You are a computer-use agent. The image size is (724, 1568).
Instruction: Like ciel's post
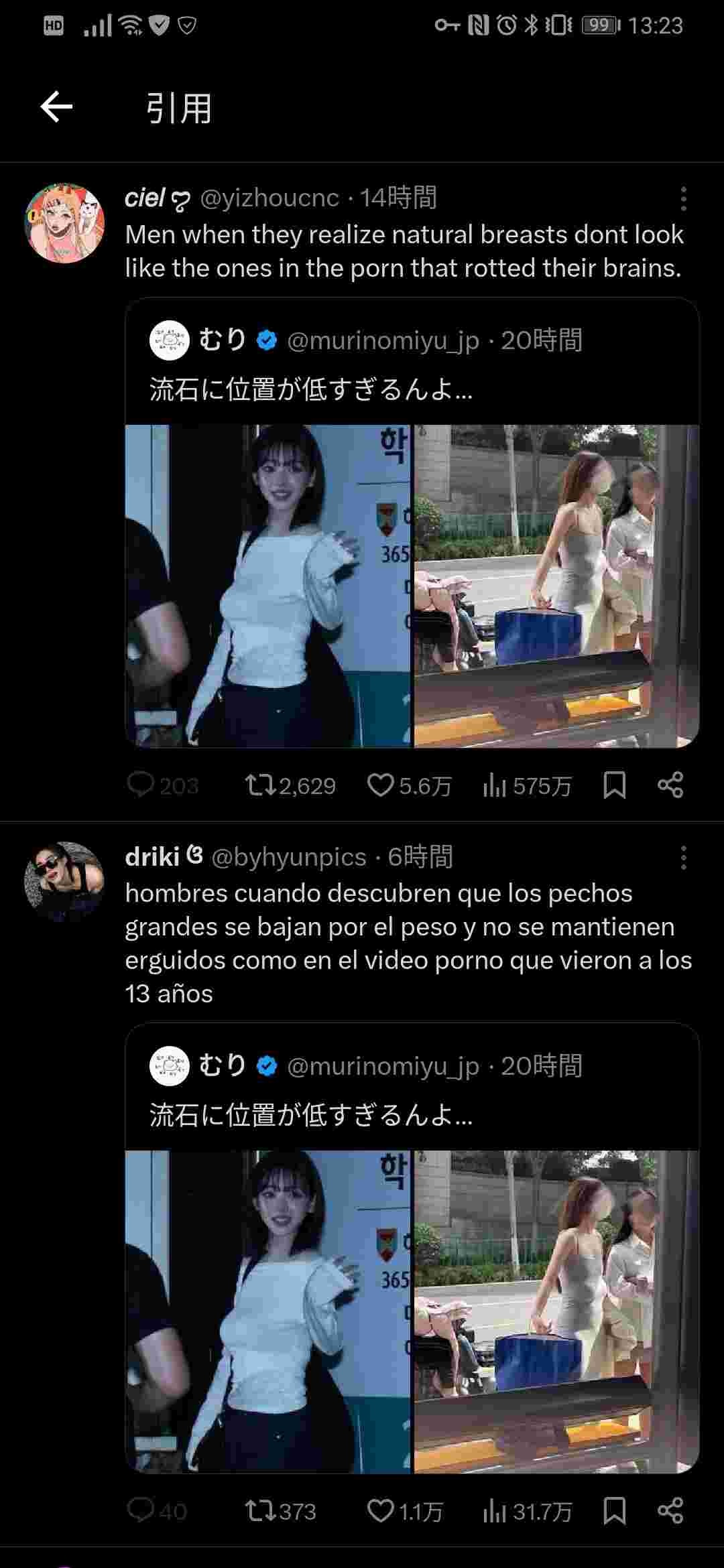click(x=380, y=785)
